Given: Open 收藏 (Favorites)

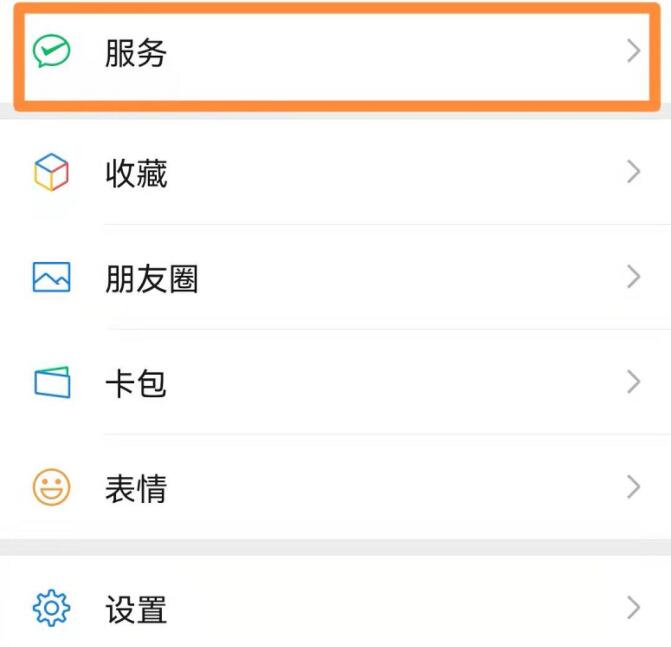Looking at the screenshot, I should 335,174.
